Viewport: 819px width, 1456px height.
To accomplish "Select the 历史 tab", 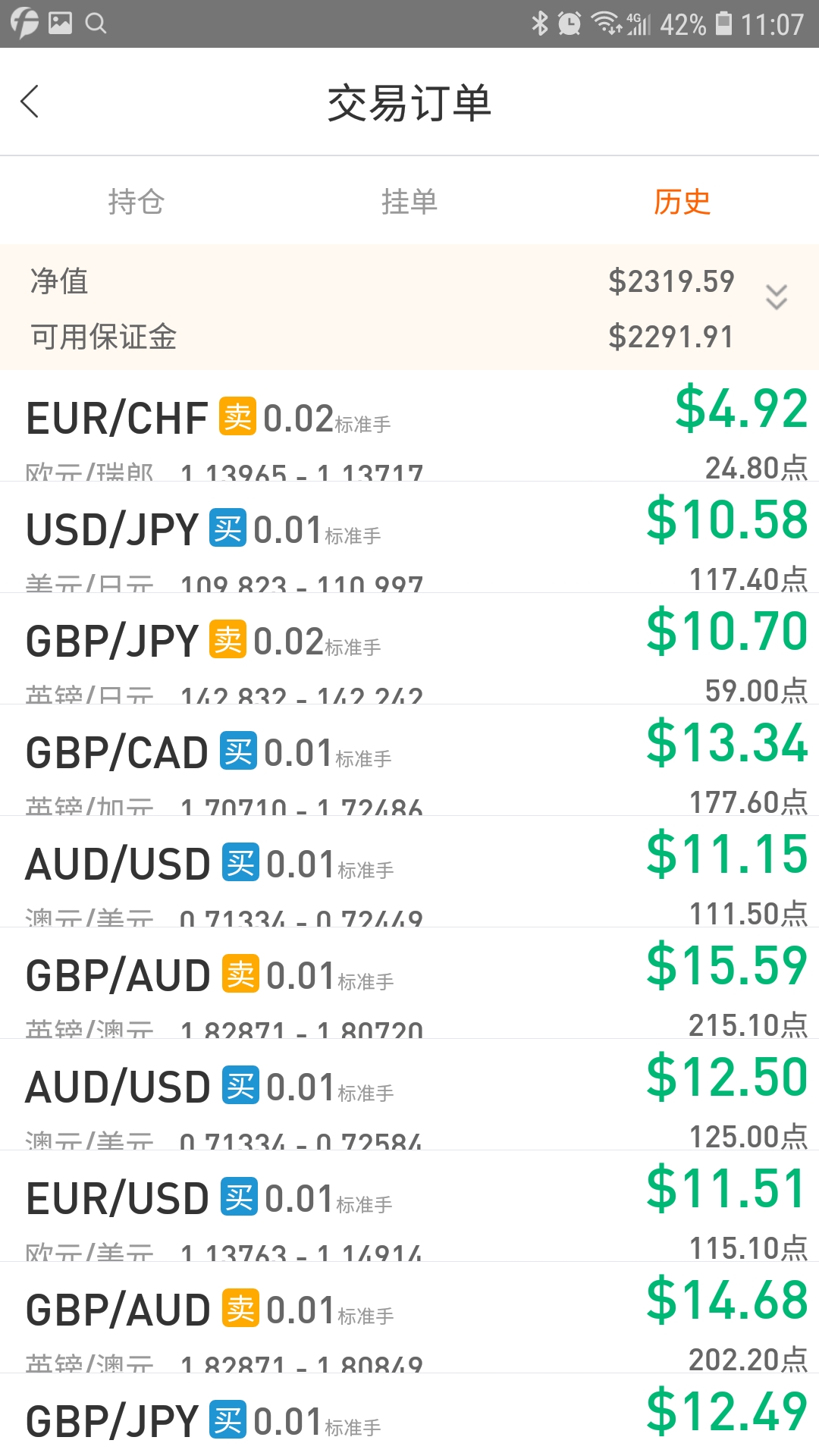I will click(x=682, y=202).
